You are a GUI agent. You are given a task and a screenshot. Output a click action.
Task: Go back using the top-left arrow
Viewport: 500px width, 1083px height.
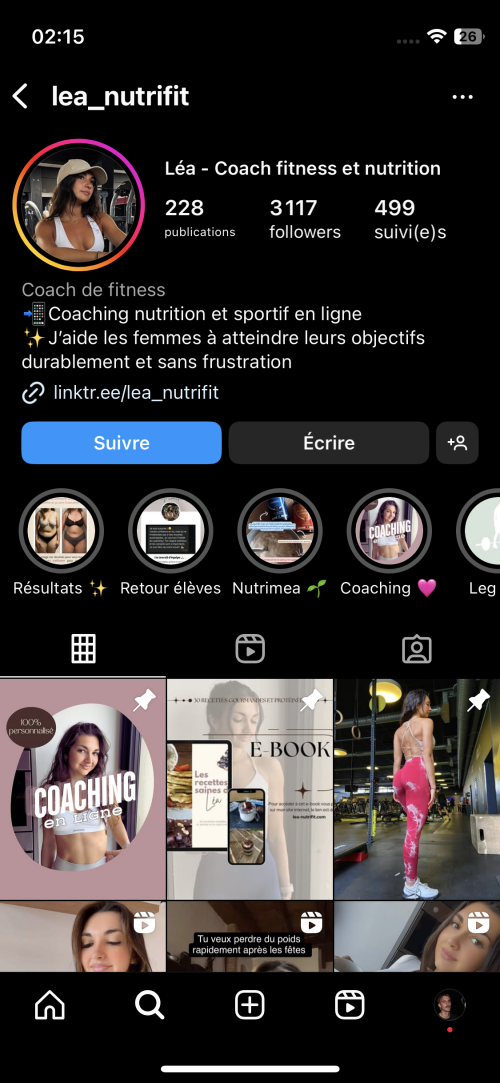[21, 97]
